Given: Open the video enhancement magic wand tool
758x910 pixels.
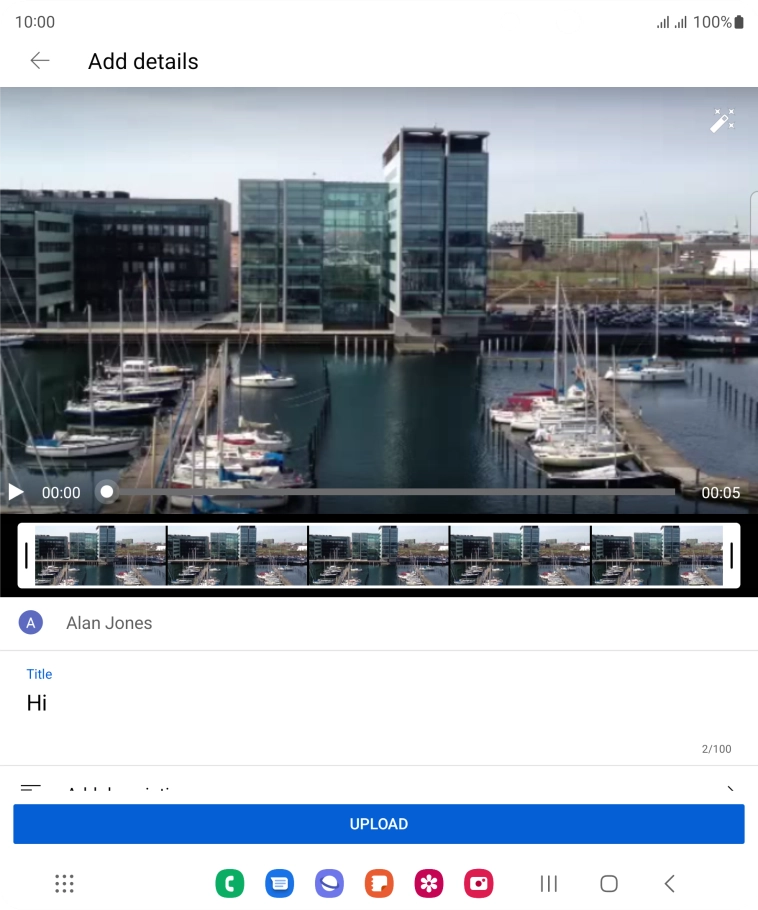Looking at the screenshot, I should [x=723, y=119].
